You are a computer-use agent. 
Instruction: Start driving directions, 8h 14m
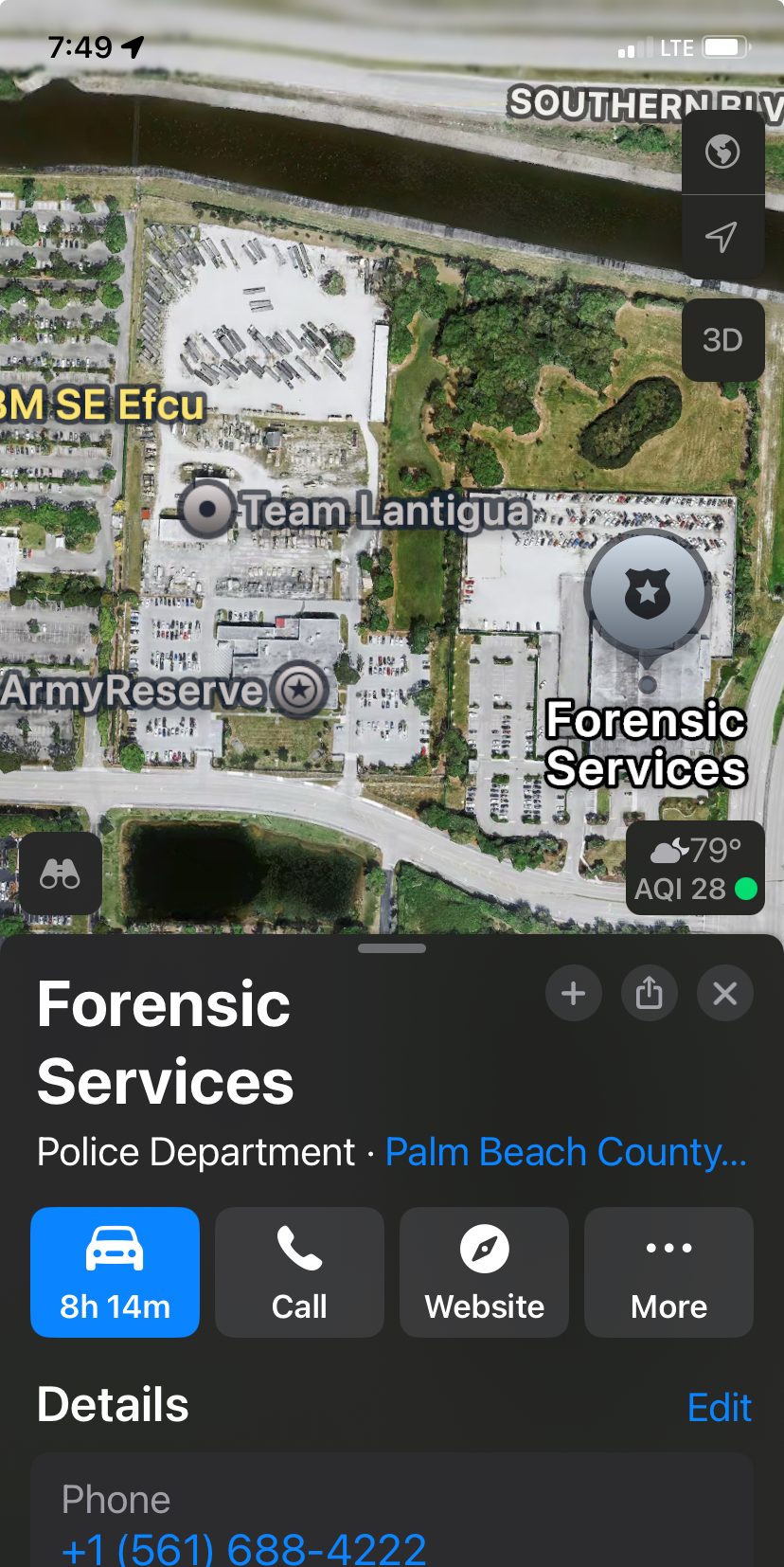click(x=115, y=1271)
